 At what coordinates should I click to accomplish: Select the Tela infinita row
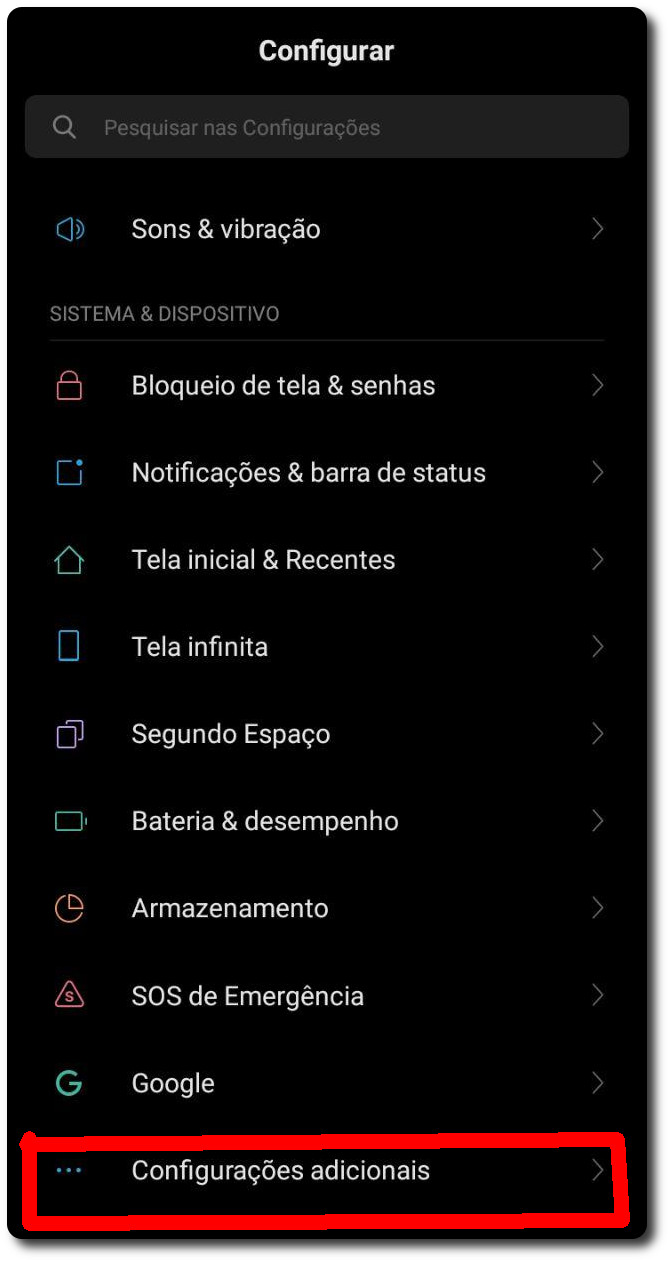coord(326,647)
